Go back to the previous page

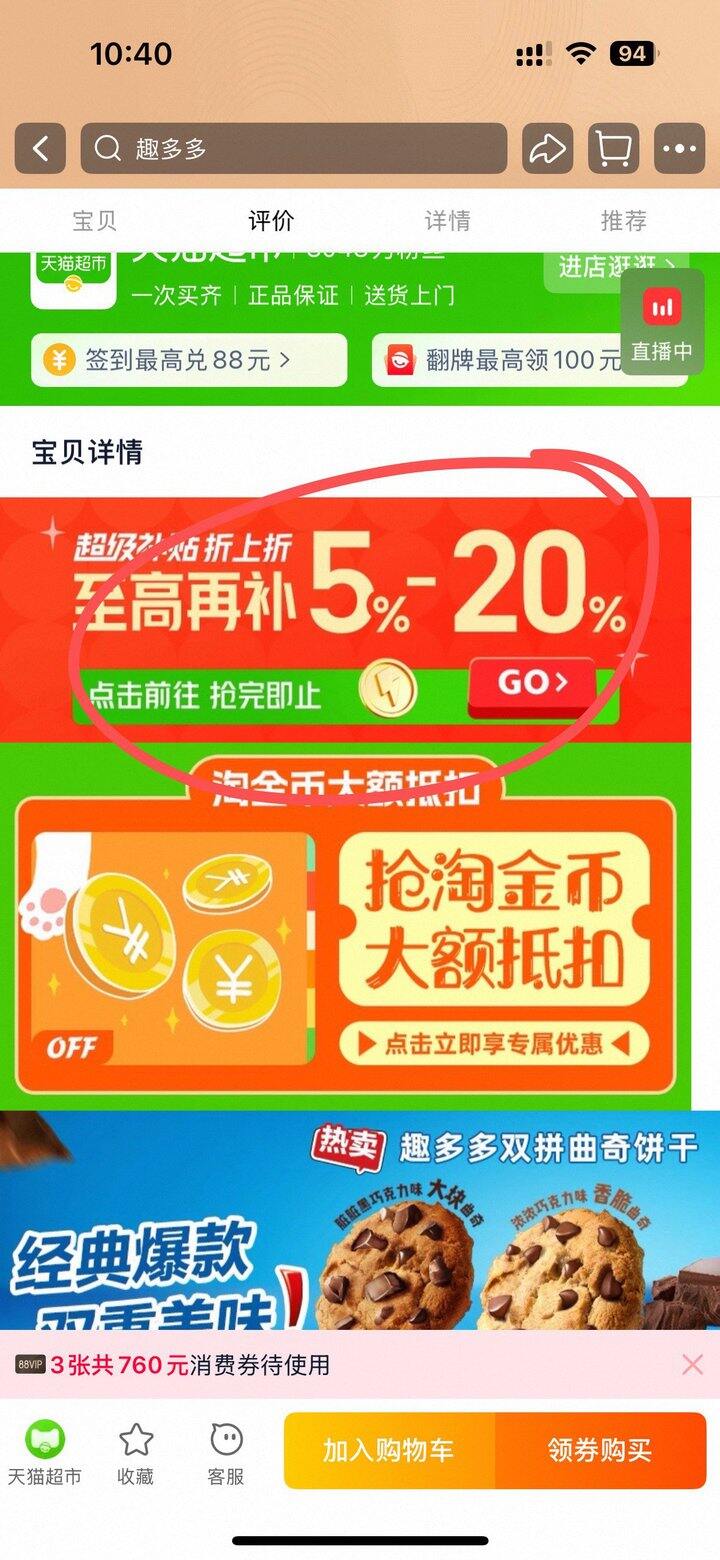[40, 149]
